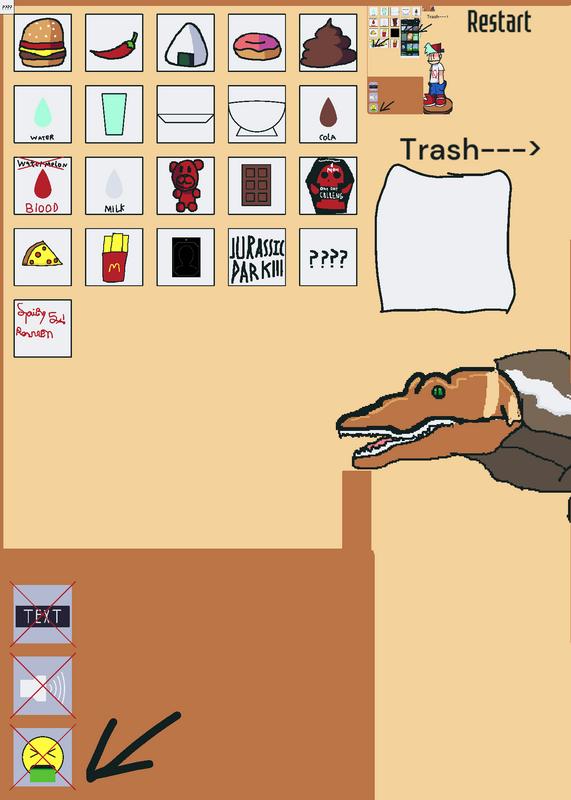571x800 pixels.
Task: Toggle the sound speaker option
Action: click(x=43, y=686)
